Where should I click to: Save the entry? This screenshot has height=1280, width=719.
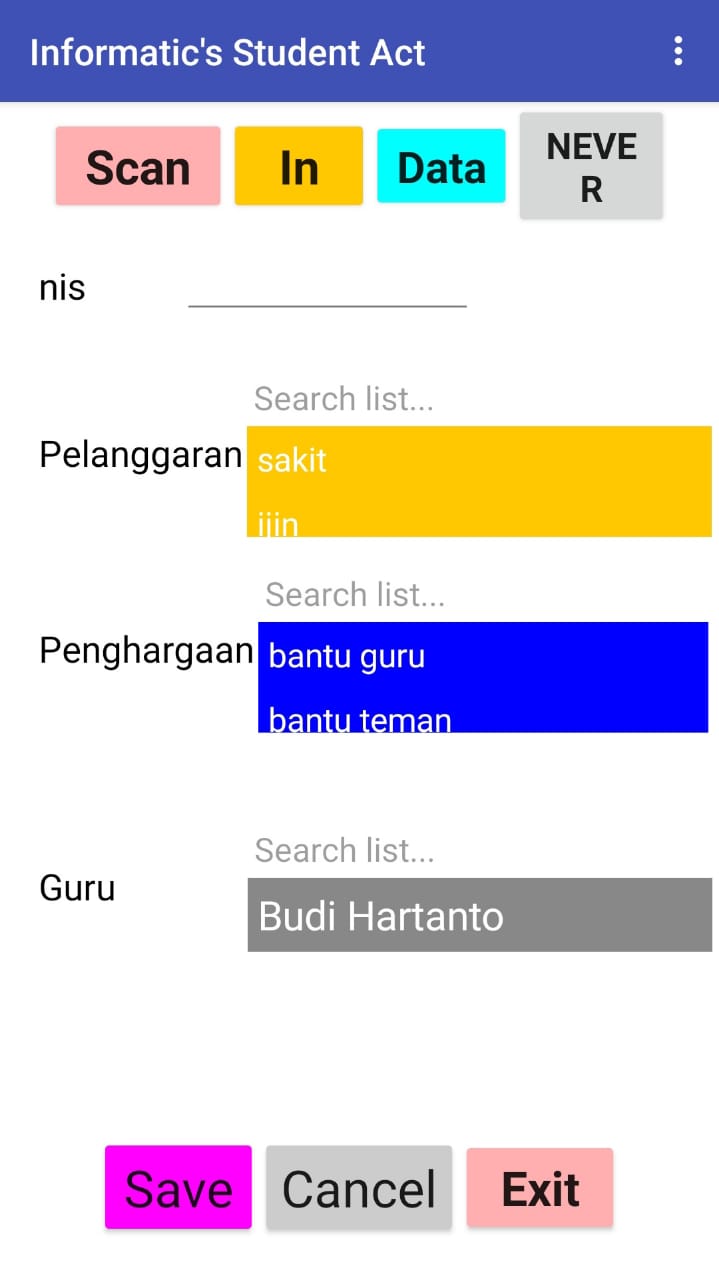(178, 1188)
